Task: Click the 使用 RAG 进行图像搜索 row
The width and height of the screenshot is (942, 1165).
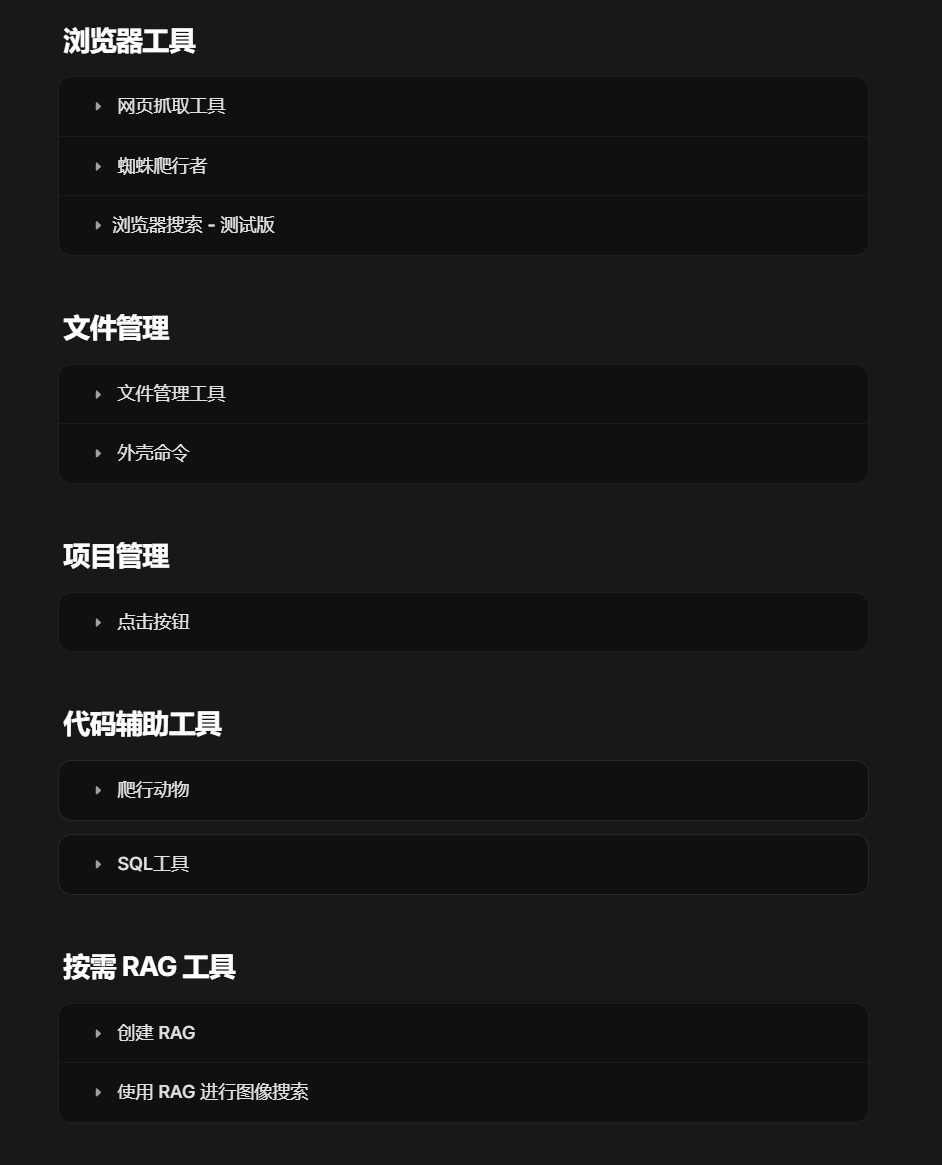Action: 213,1092
